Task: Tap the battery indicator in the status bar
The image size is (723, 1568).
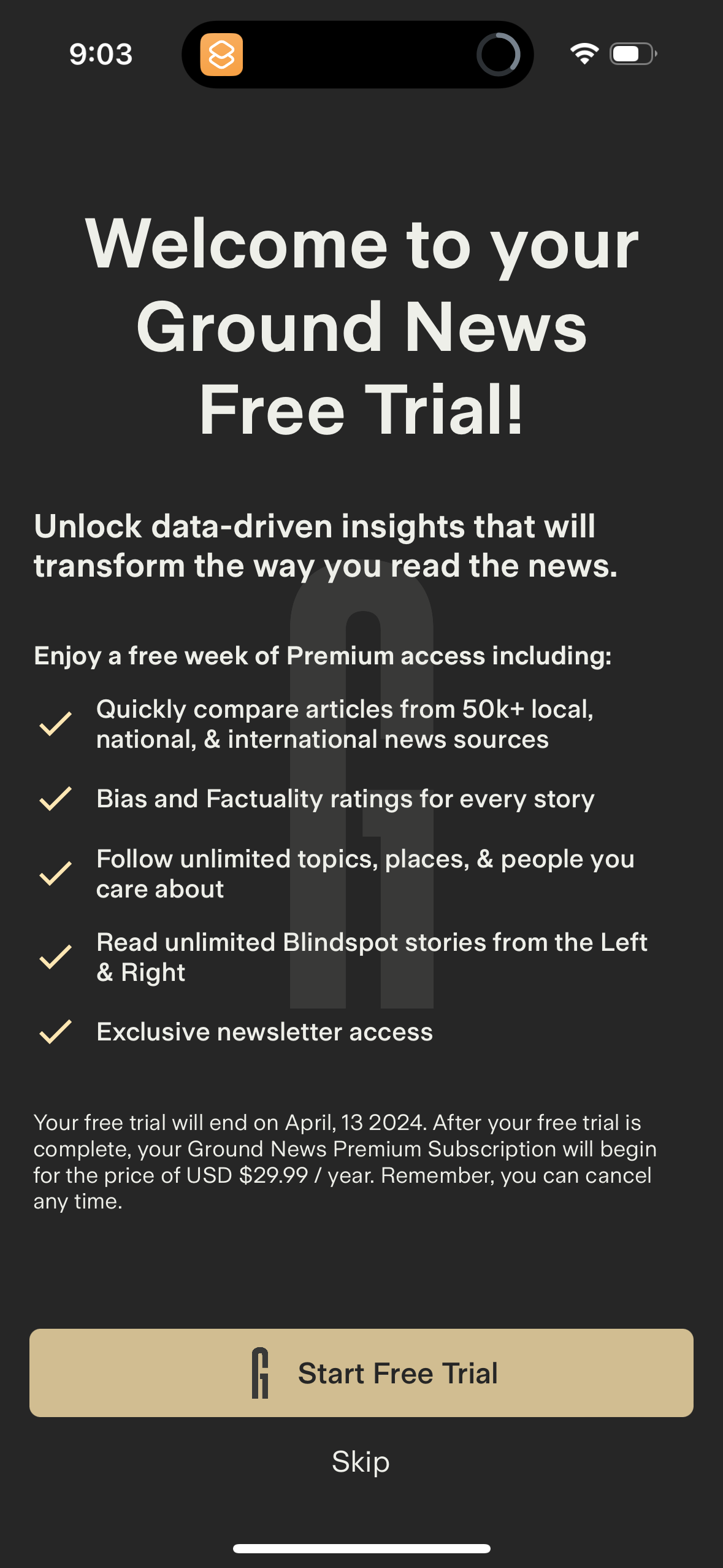Action: point(631,55)
